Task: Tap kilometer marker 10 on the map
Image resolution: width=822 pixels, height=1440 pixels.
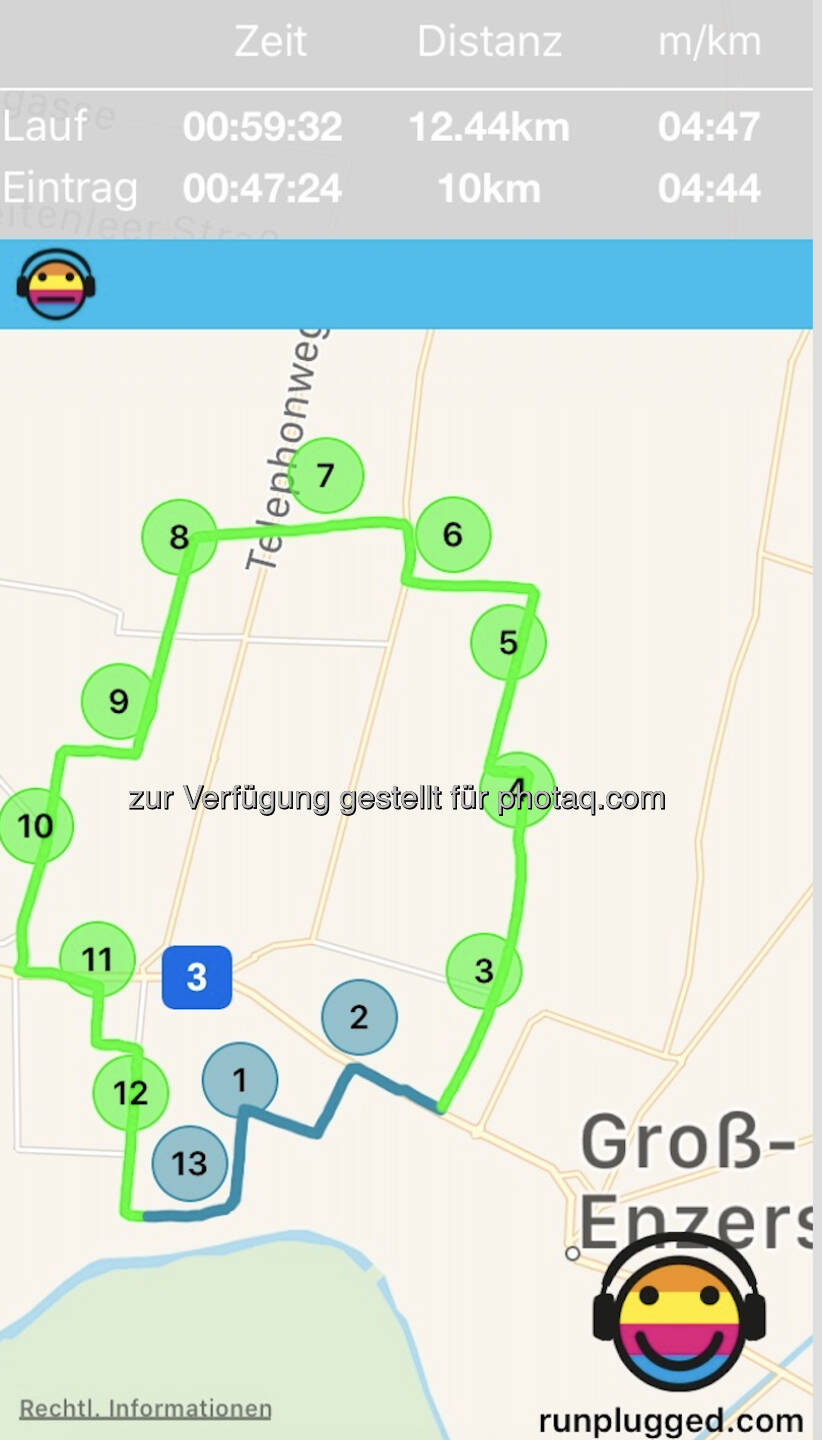Action: point(35,826)
